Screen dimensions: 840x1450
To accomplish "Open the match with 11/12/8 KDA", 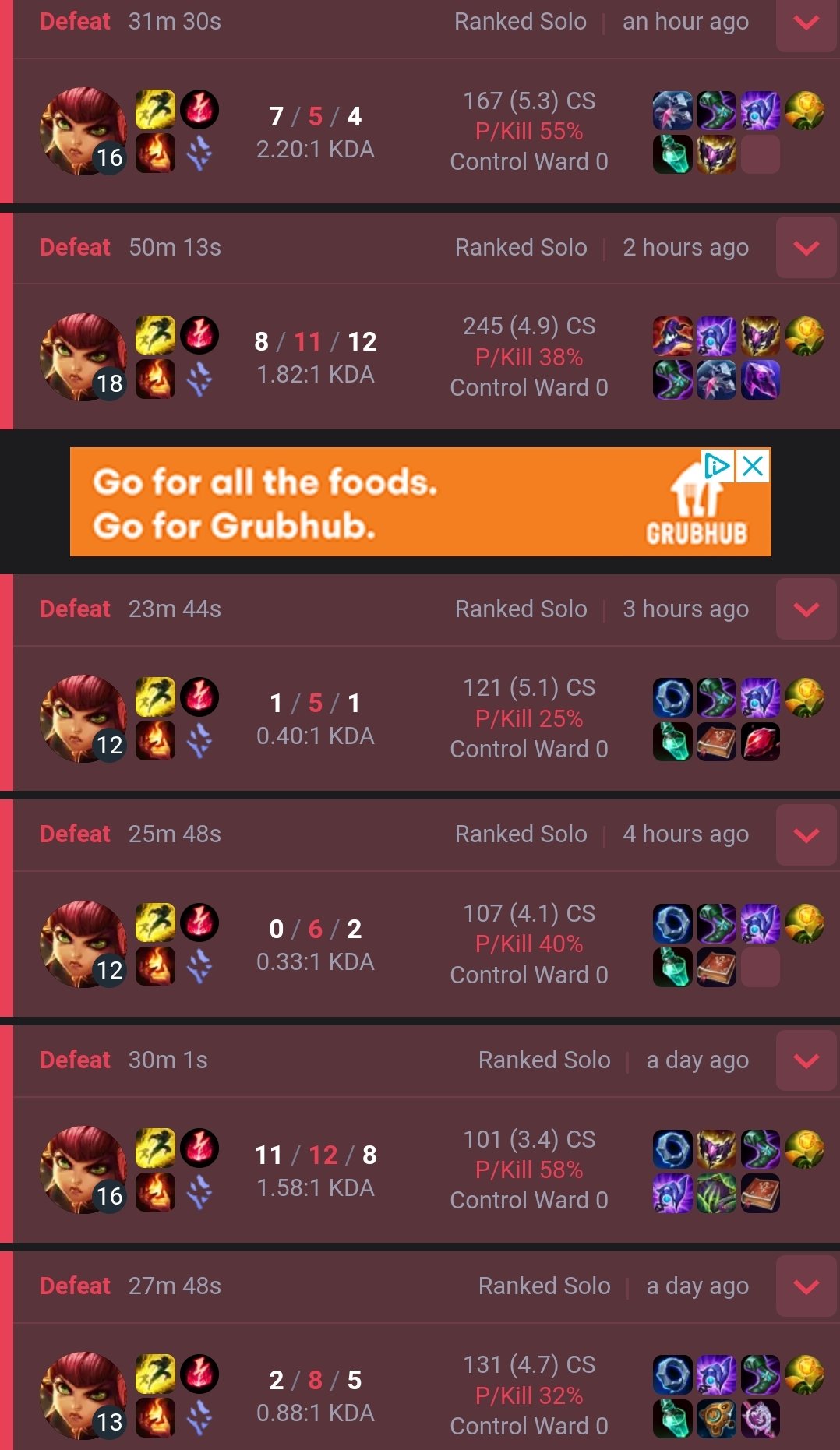I will click(x=316, y=1170).
